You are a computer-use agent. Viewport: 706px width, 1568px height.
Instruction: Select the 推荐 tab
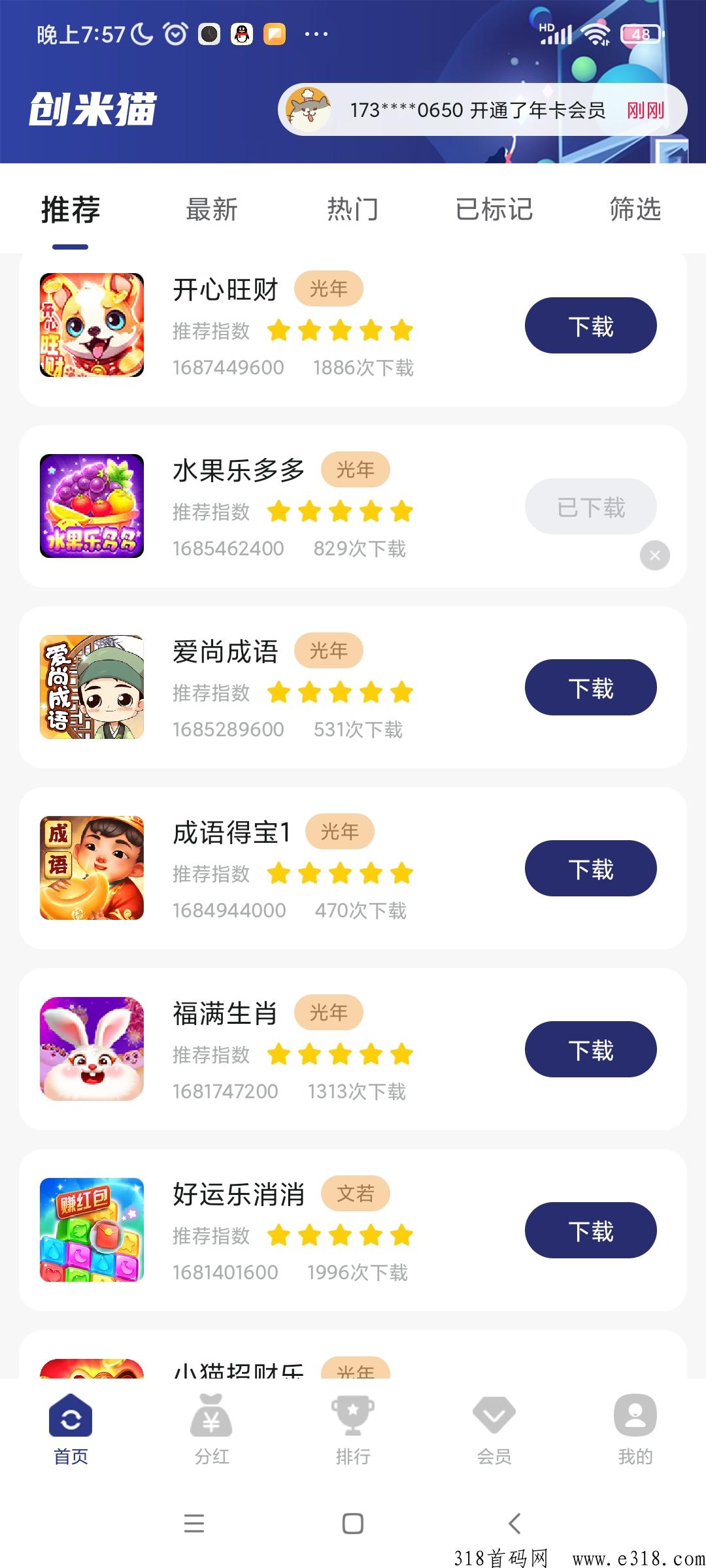pos(71,210)
